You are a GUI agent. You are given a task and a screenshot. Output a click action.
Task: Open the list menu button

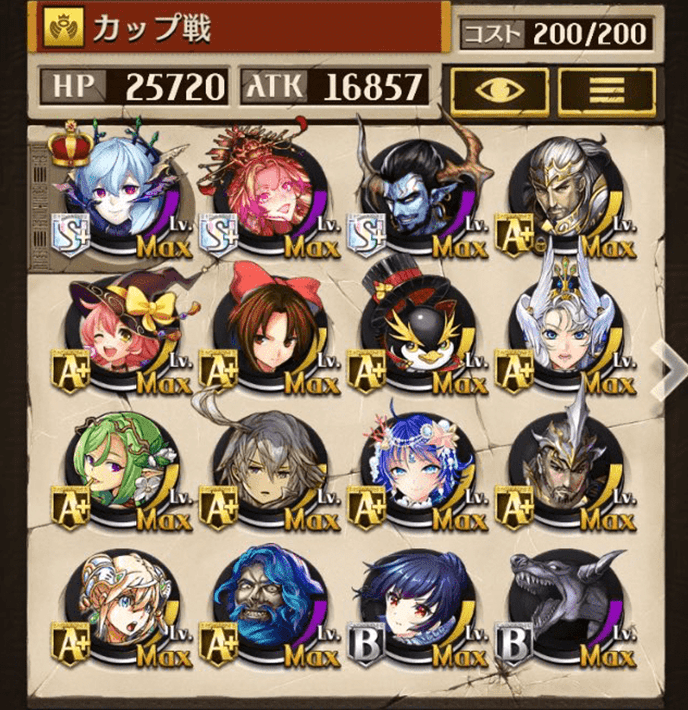coord(606,90)
